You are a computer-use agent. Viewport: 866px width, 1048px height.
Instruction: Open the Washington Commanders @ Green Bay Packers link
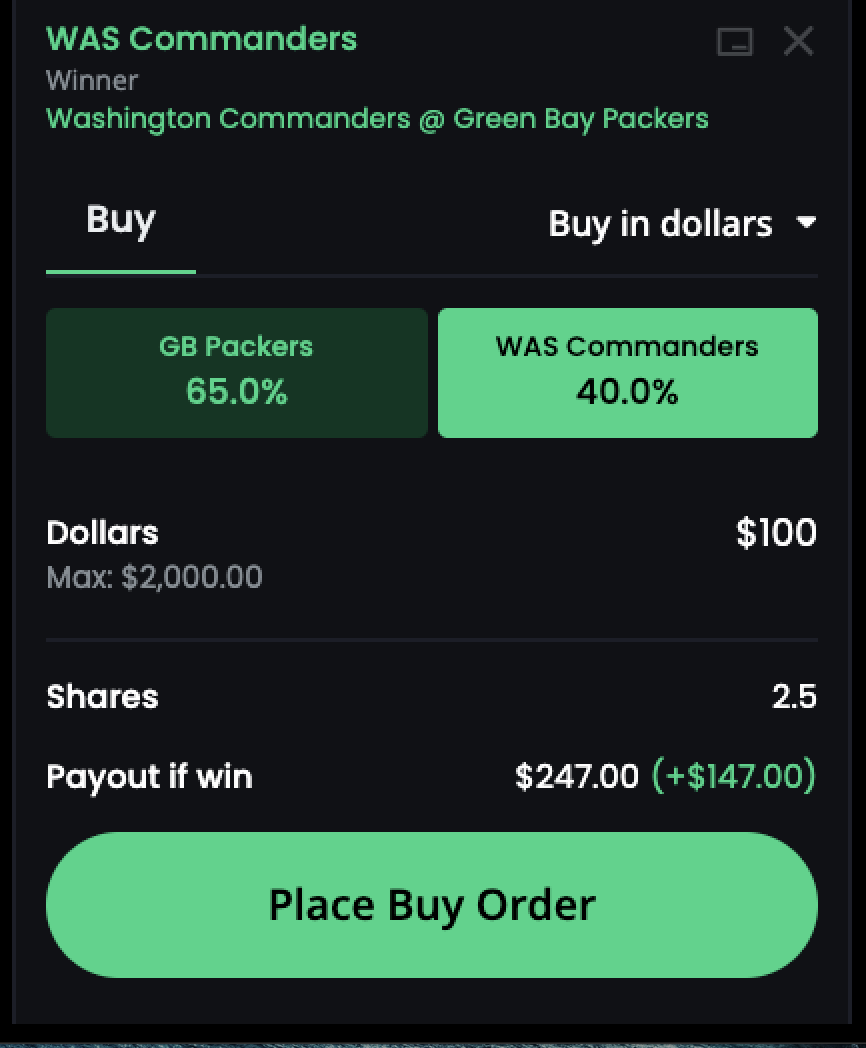tap(377, 118)
